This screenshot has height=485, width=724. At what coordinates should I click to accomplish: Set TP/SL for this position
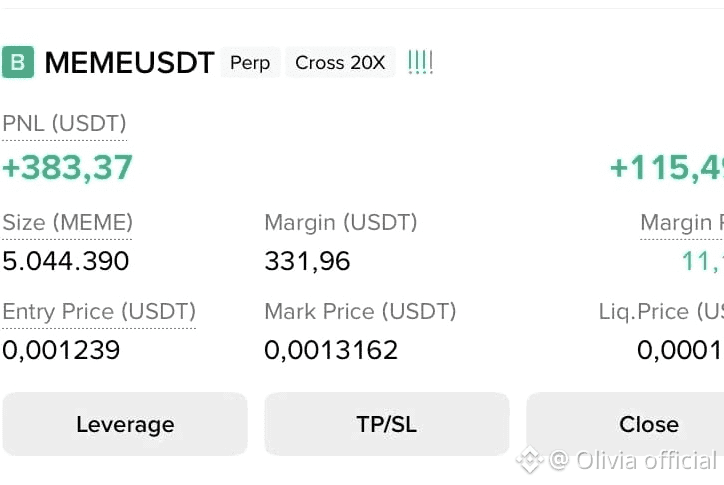(386, 424)
